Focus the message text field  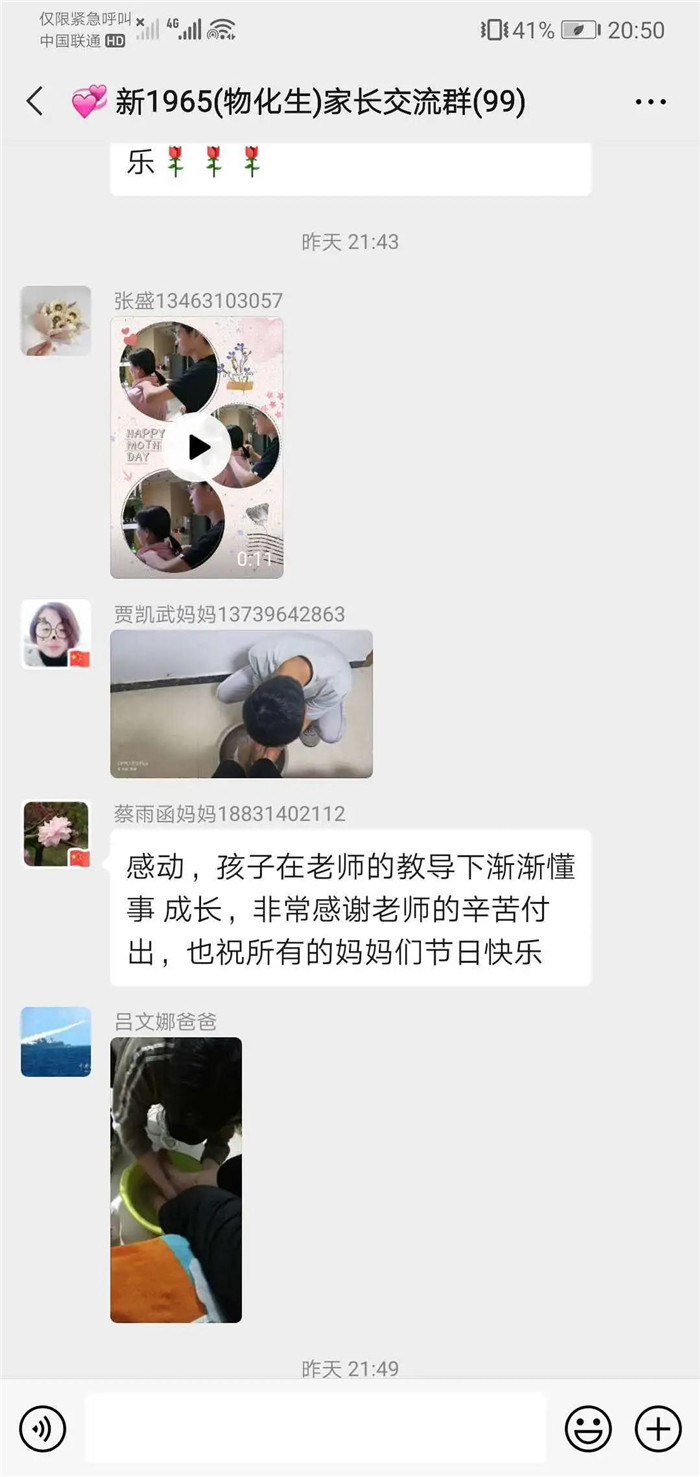315,1429
